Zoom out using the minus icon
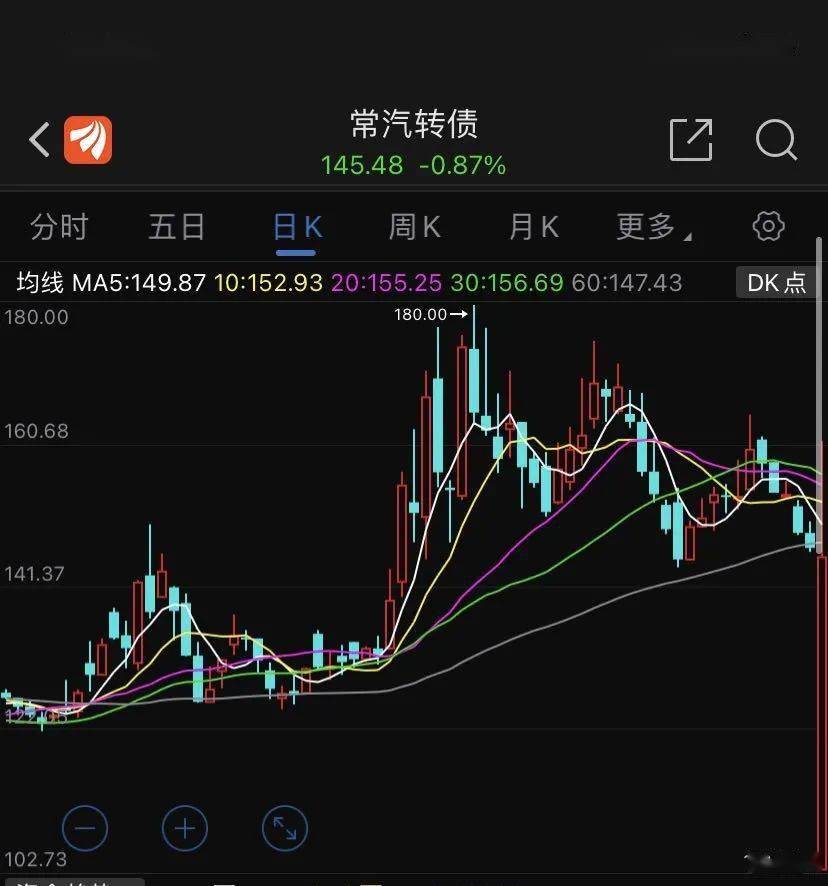The width and height of the screenshot is (828, 886). tap(85, 828)
